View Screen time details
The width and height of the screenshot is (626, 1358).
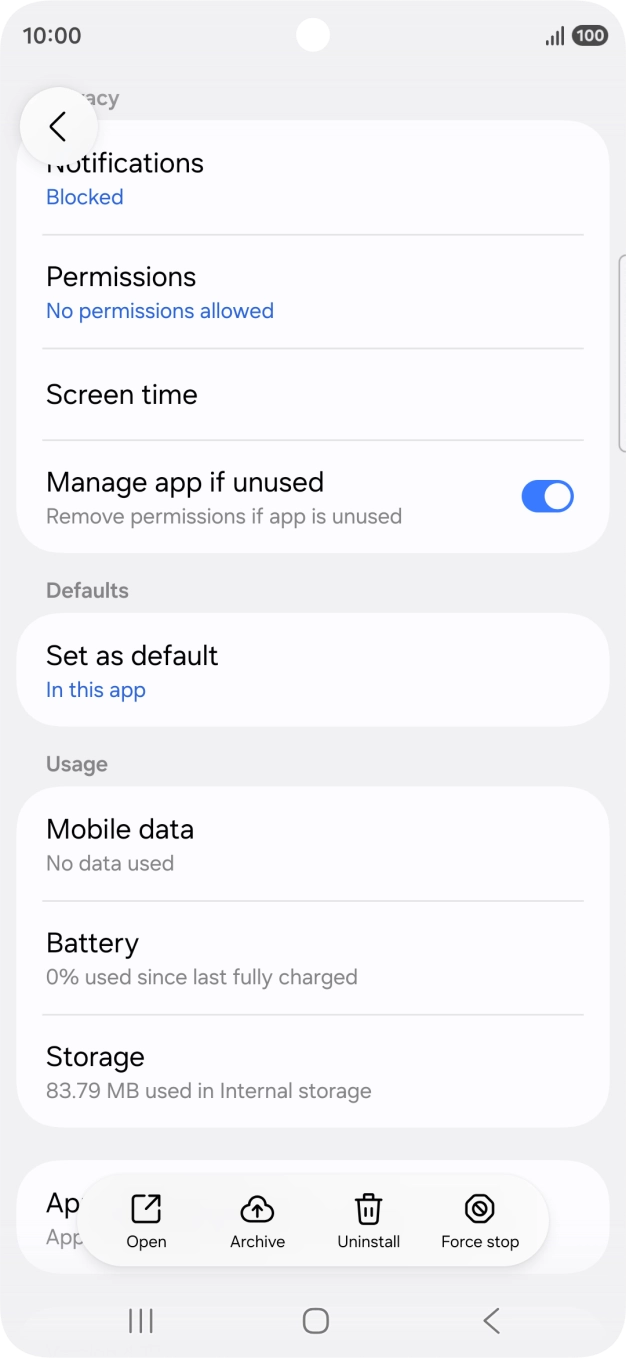(313, 394)
